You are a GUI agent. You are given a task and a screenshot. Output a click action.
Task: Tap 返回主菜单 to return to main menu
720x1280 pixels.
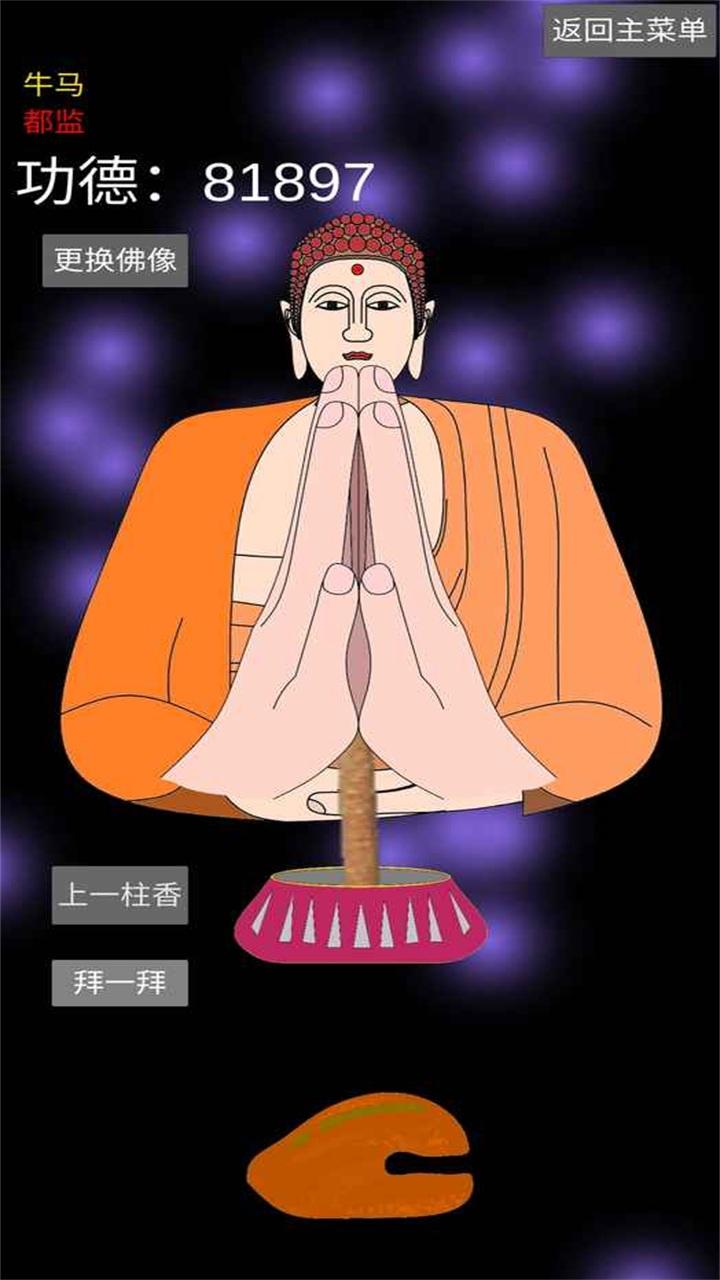point(630,31)
